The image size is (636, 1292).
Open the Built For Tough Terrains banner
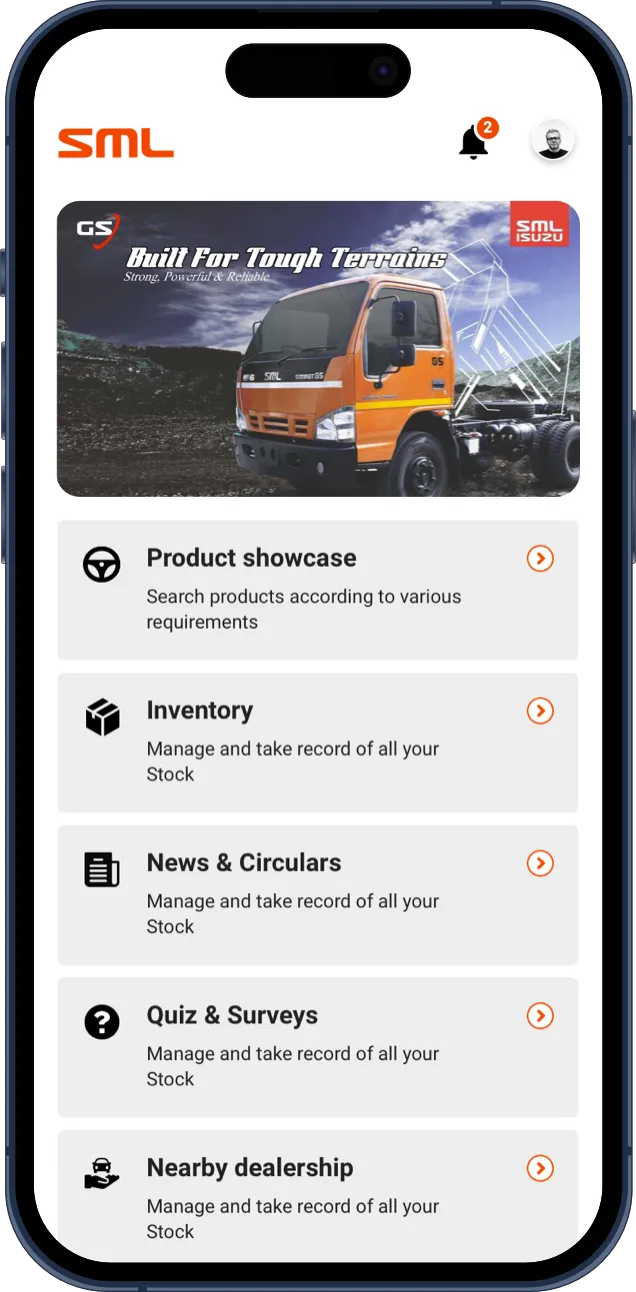tap(318, 348)
